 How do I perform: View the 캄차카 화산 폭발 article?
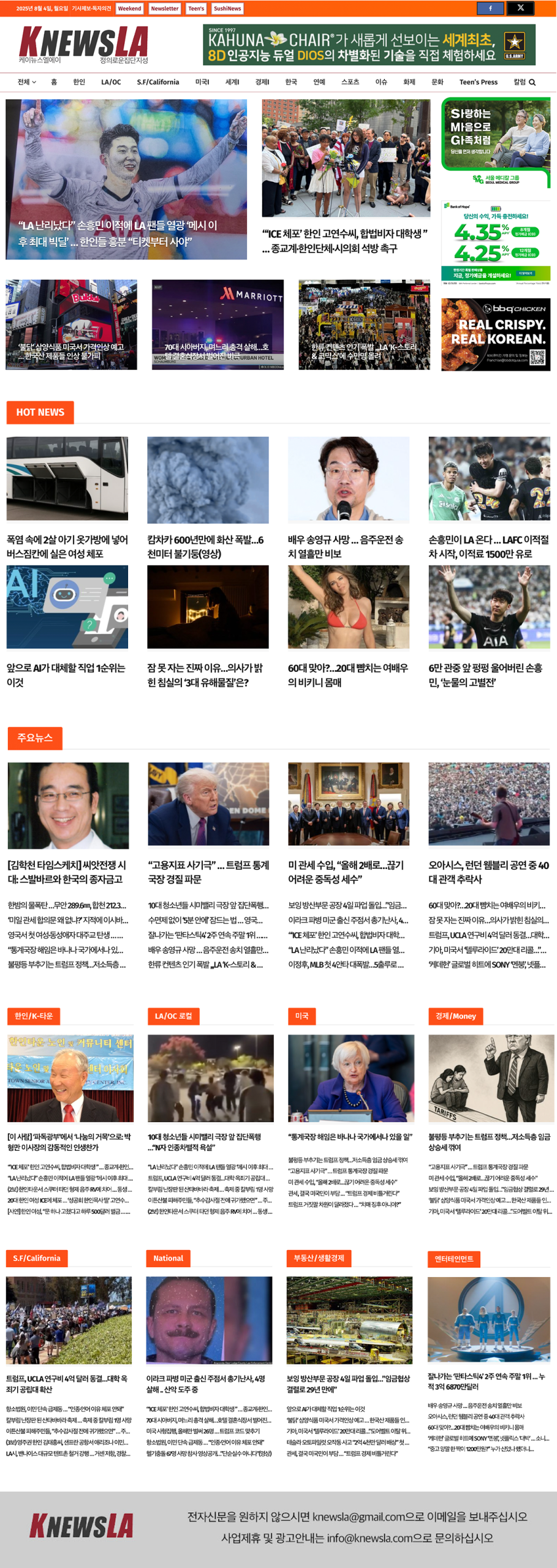tap(205, 546)
